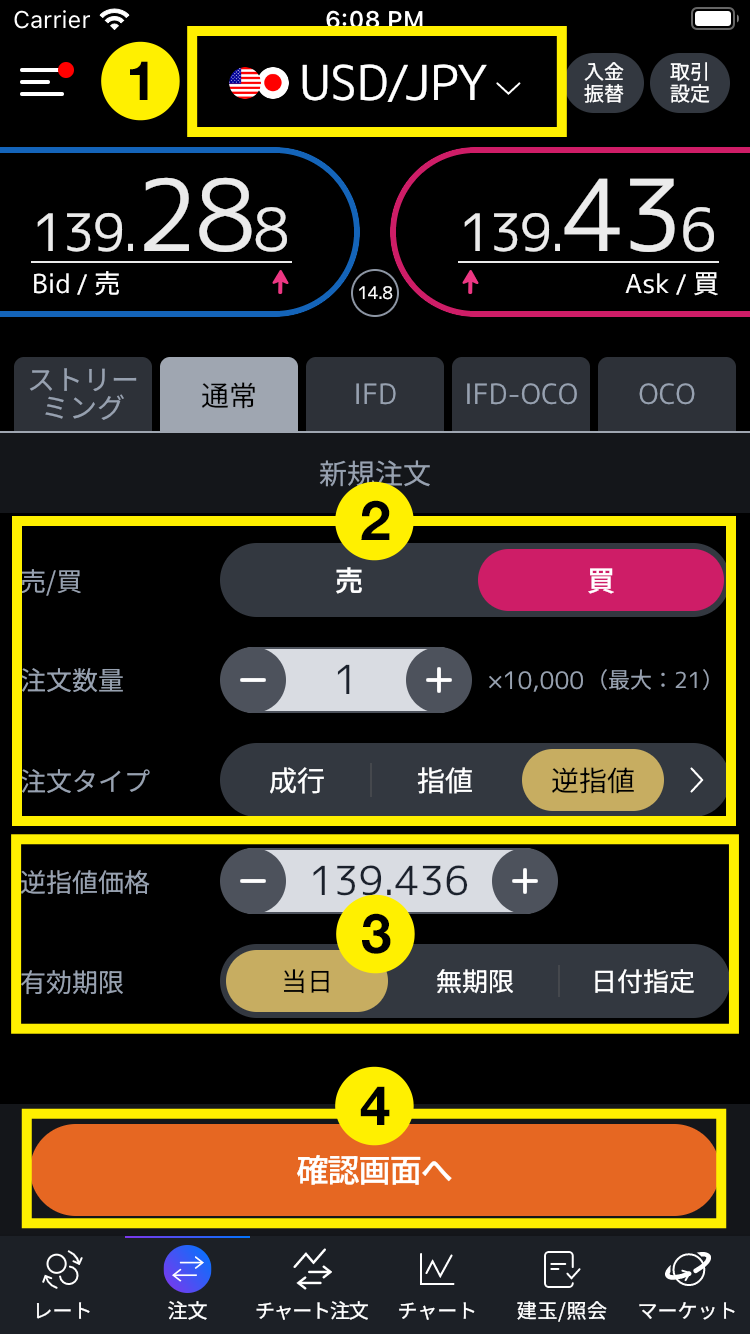Switch to the ストリーミング order tab
Viewport: 750px width, 1334px height.
83,394
